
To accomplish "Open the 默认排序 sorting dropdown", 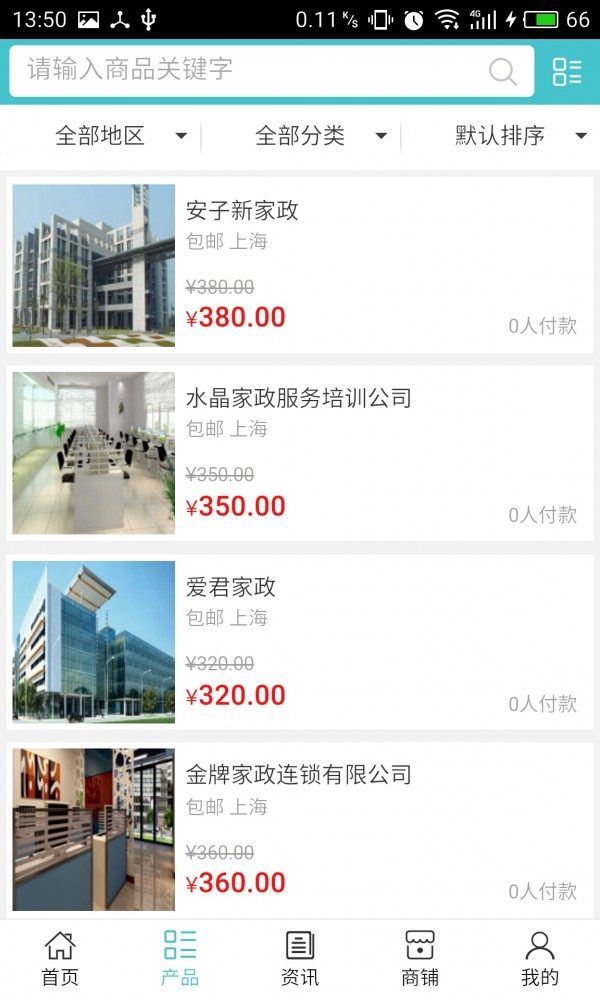I will point(520,136).
